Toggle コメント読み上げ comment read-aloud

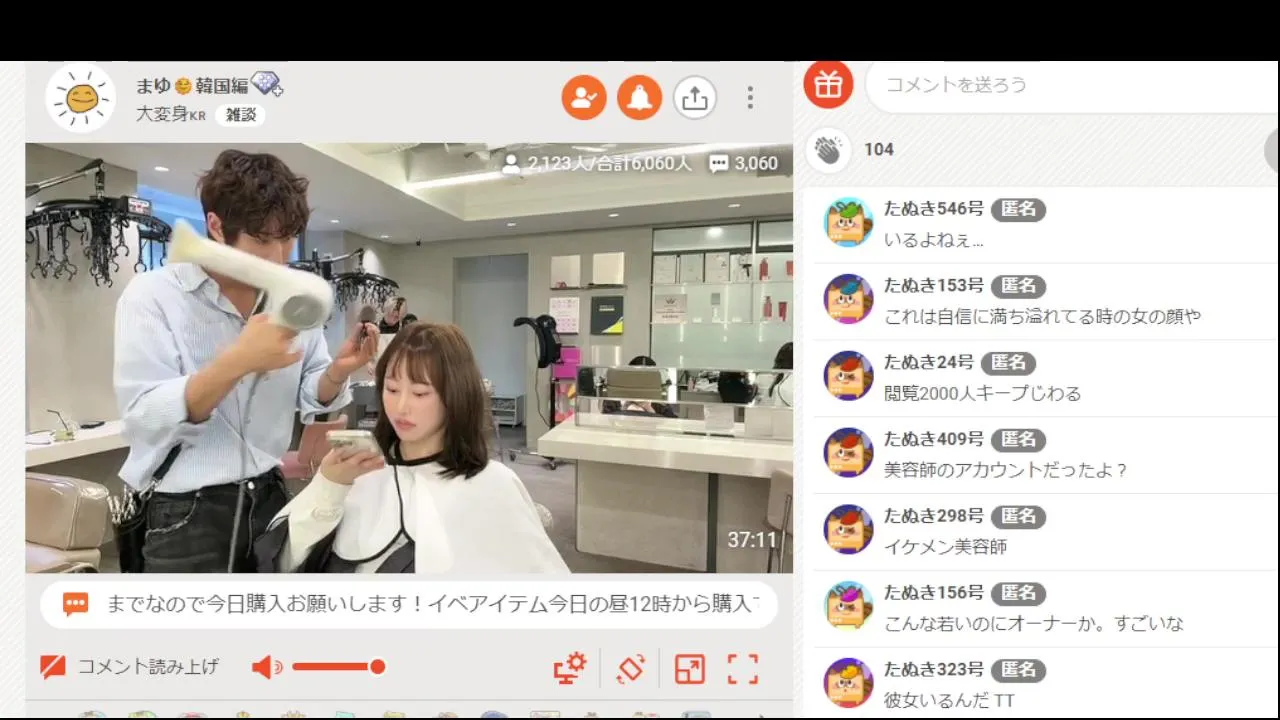coord(129,667)
